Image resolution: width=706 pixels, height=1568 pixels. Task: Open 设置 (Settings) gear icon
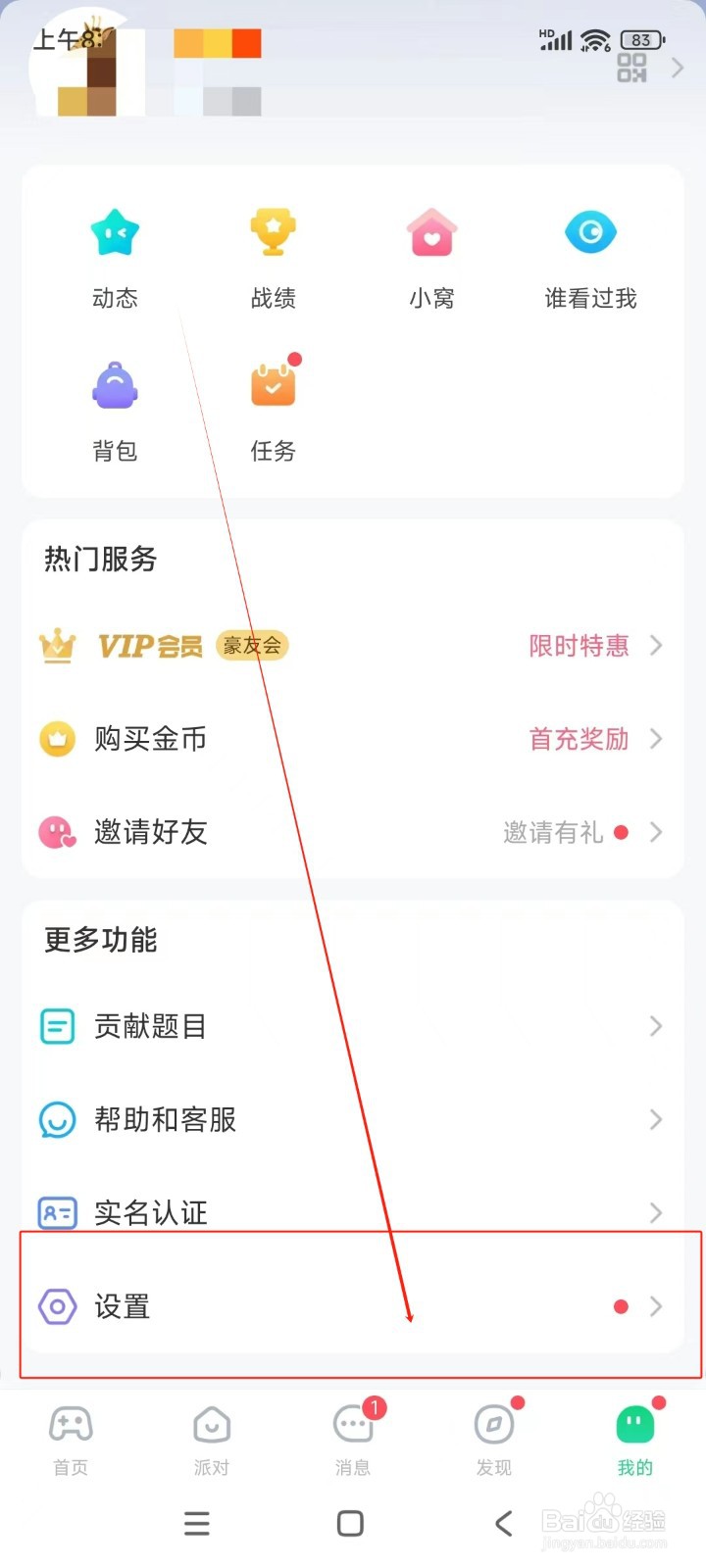tap(59, 1305)
